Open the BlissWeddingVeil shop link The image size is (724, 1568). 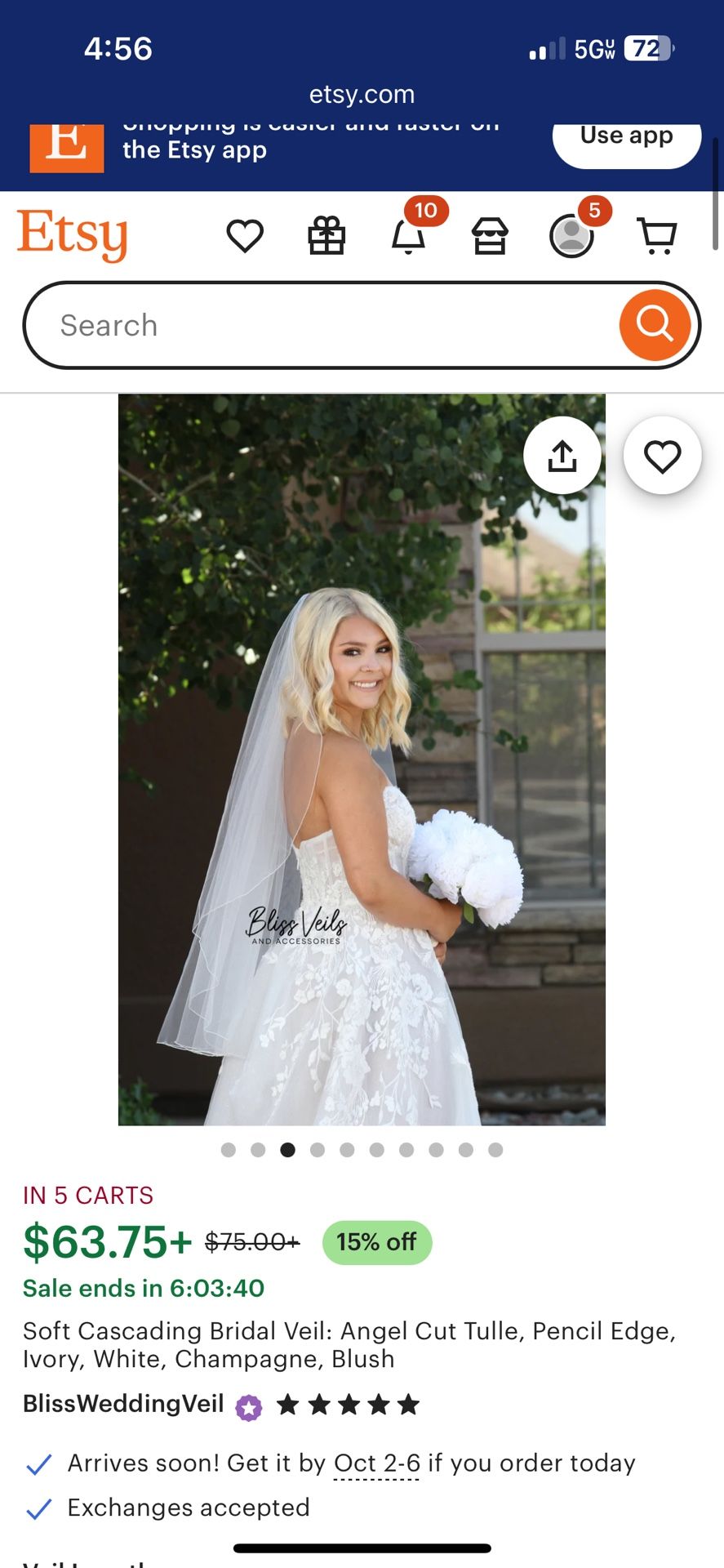tap(123, 1404)
